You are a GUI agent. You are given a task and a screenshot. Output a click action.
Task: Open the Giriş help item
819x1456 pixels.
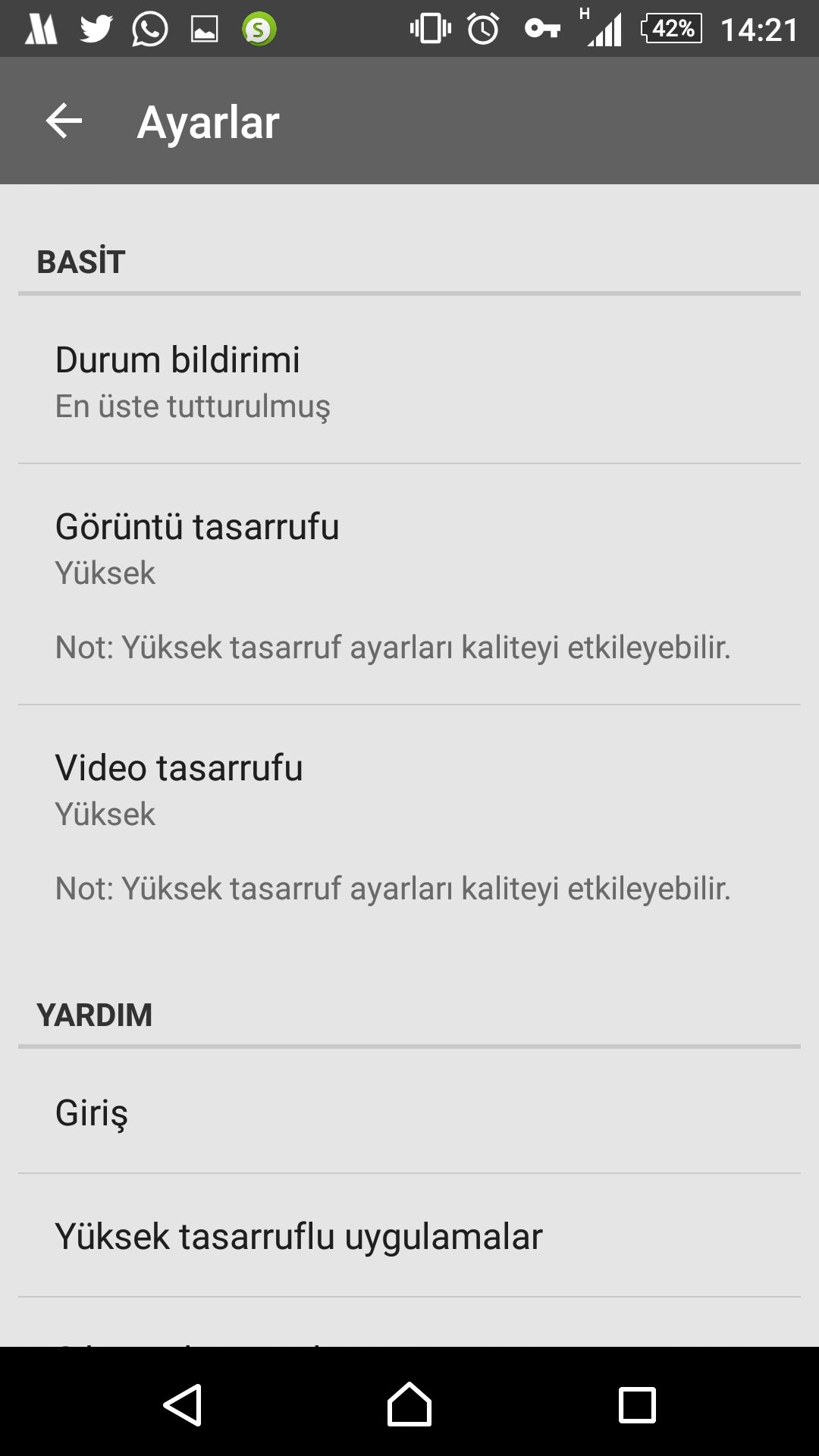(409, 1112)
